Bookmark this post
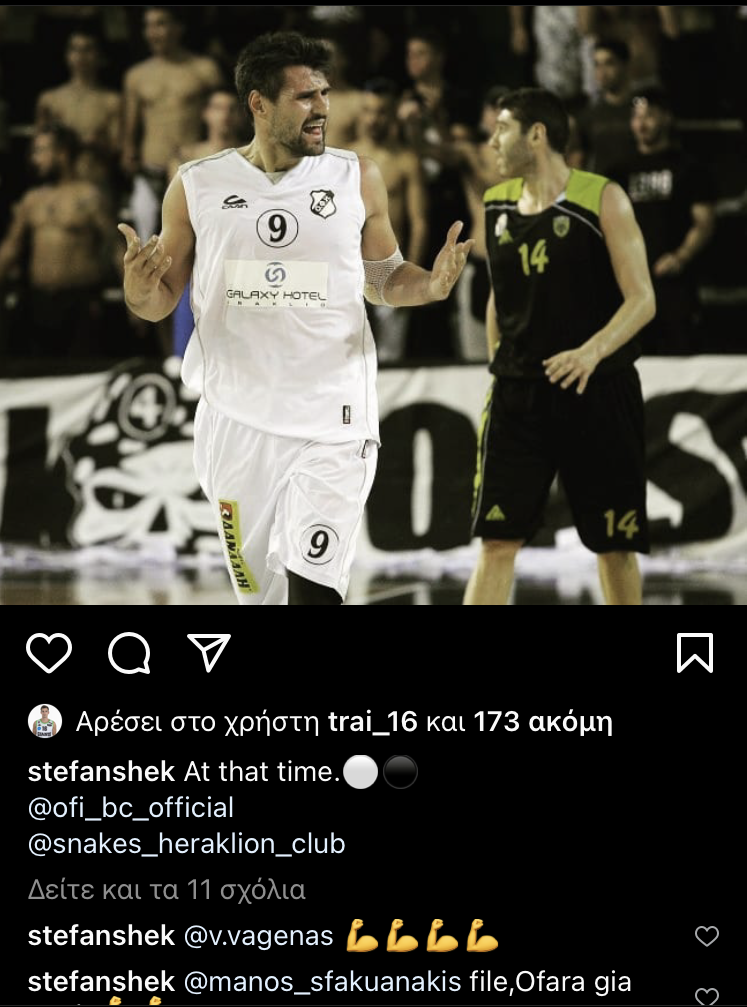 coord(694,653)
